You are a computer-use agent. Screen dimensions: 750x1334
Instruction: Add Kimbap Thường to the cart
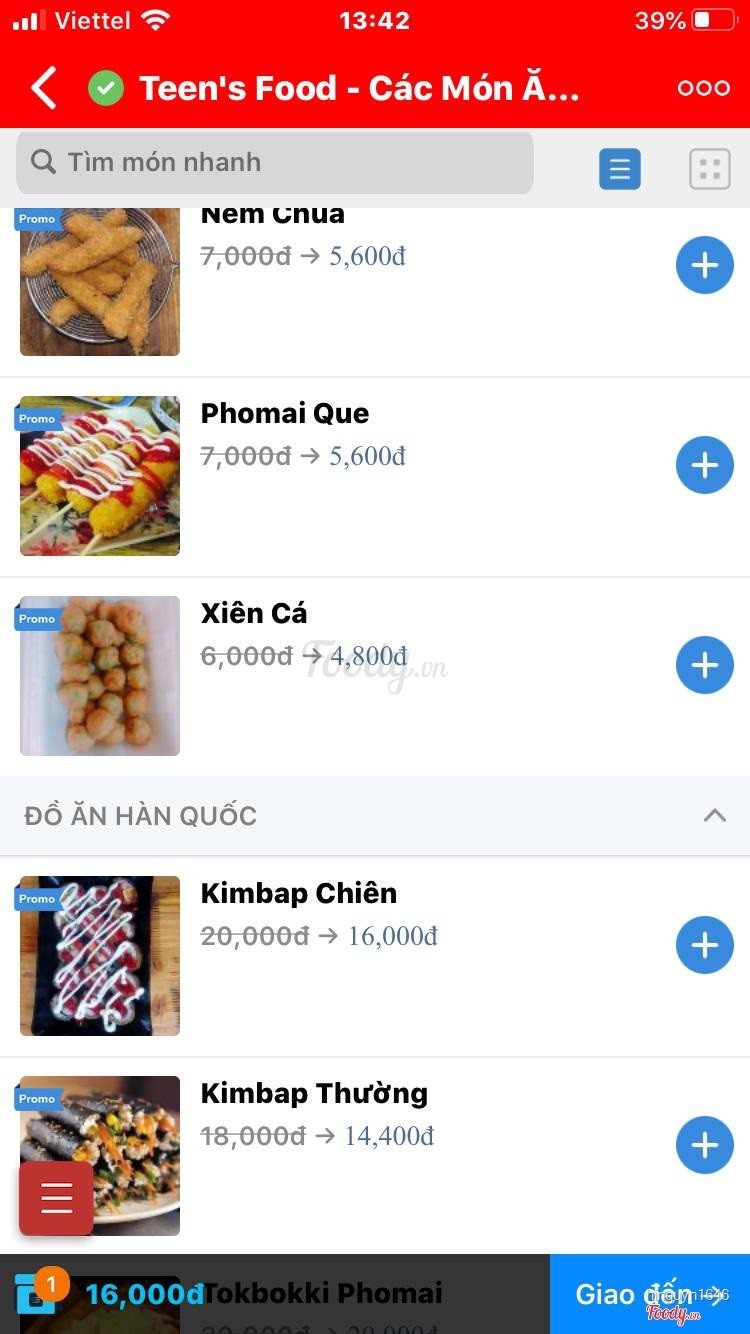click(x=705, y=1145)
